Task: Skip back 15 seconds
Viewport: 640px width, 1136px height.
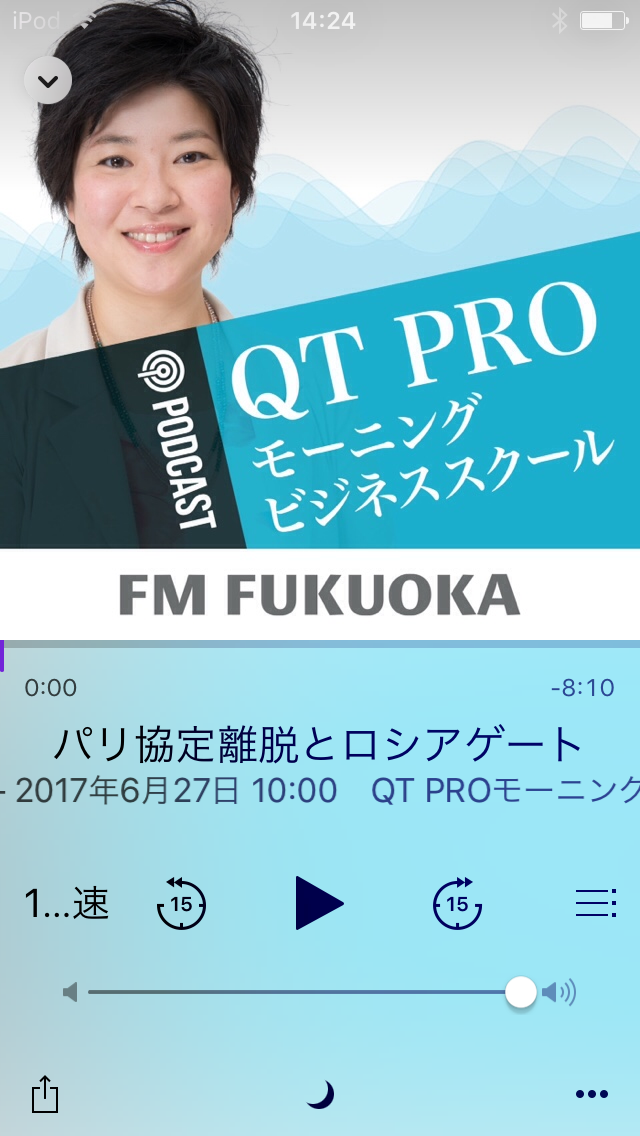Action: [x=181, y=903]
